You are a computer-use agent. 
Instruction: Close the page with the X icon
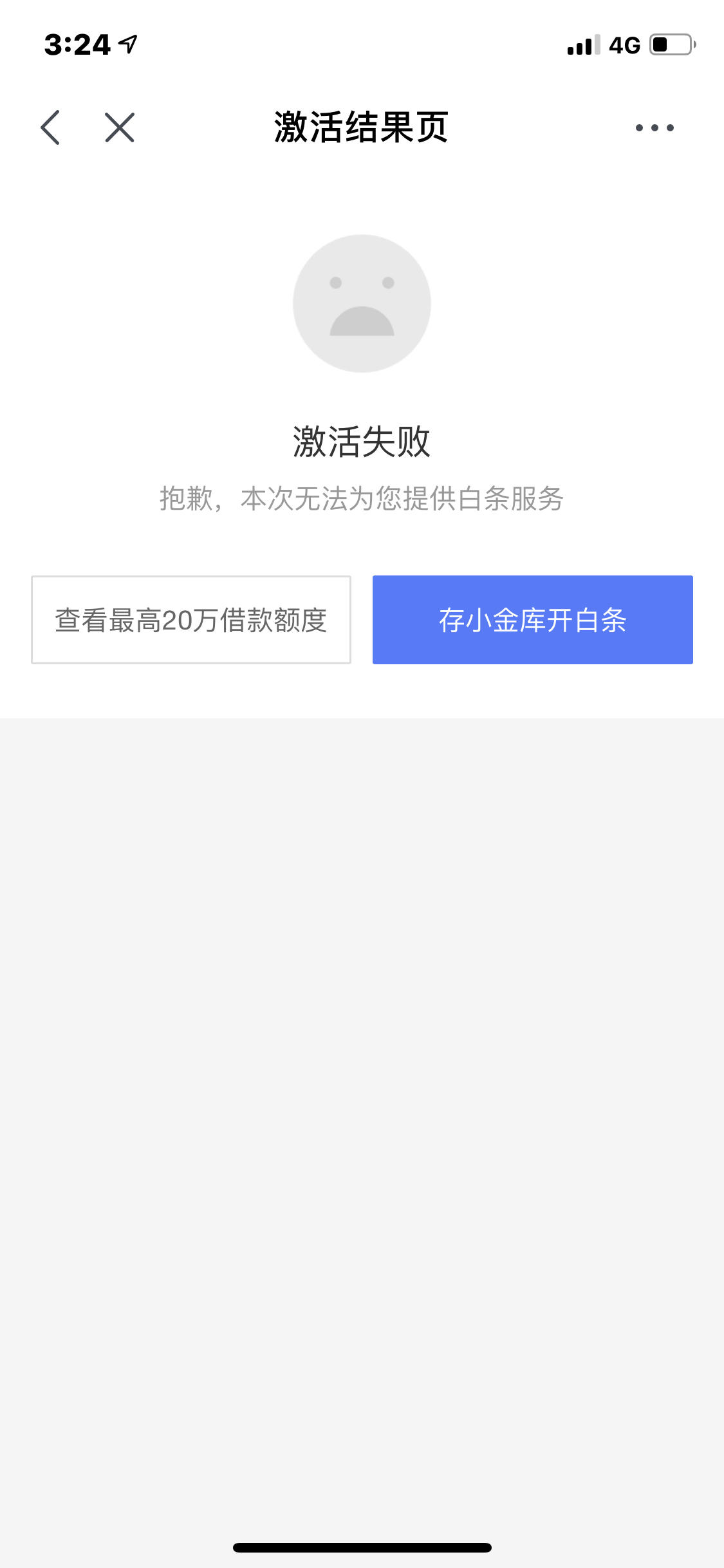point(118,127)
